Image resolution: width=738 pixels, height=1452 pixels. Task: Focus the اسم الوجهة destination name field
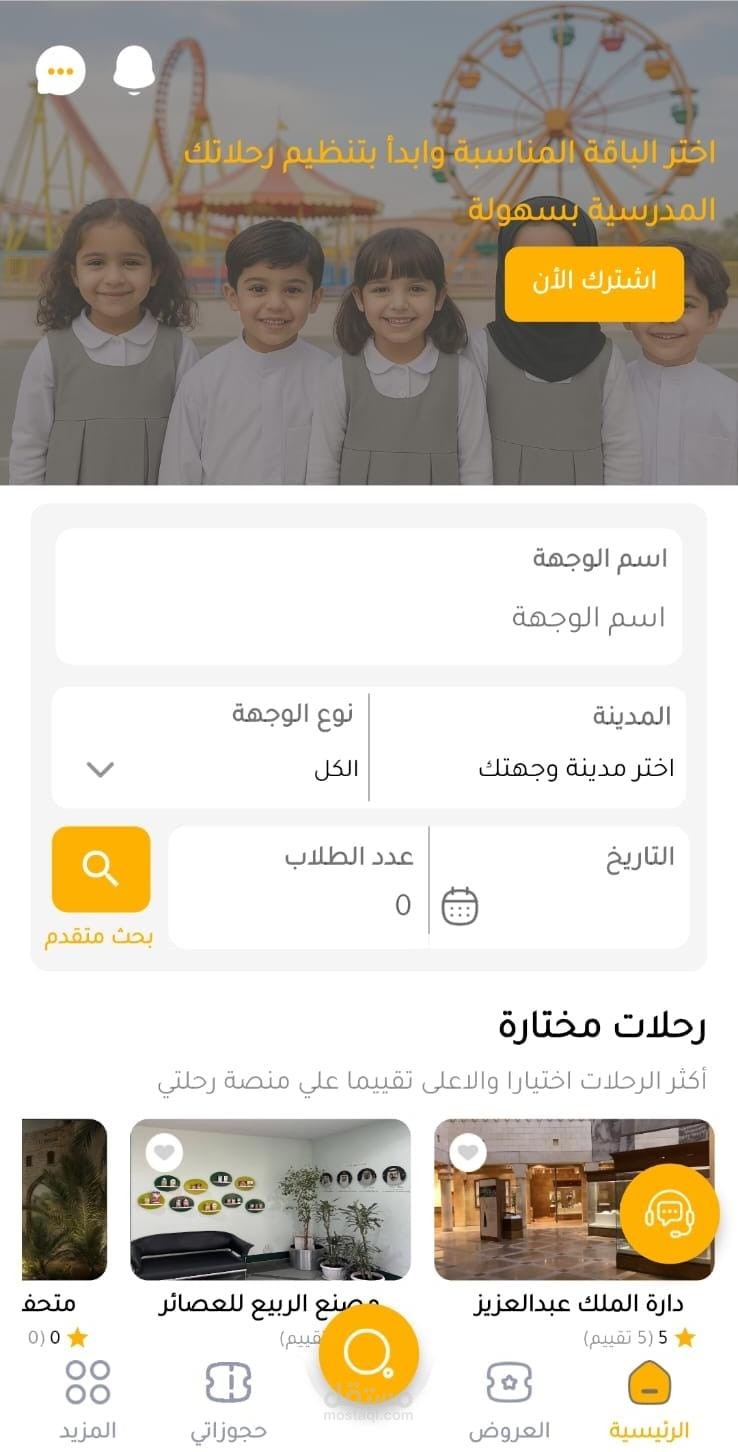click(x=369, y=597)
